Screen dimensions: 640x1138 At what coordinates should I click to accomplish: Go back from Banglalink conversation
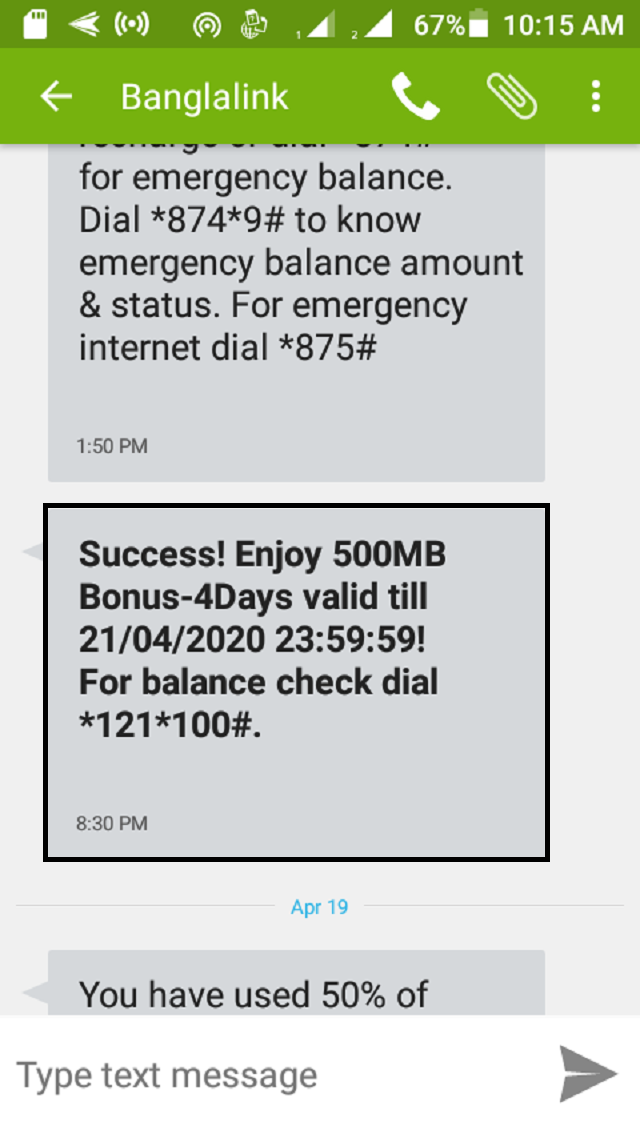point(56,97)
